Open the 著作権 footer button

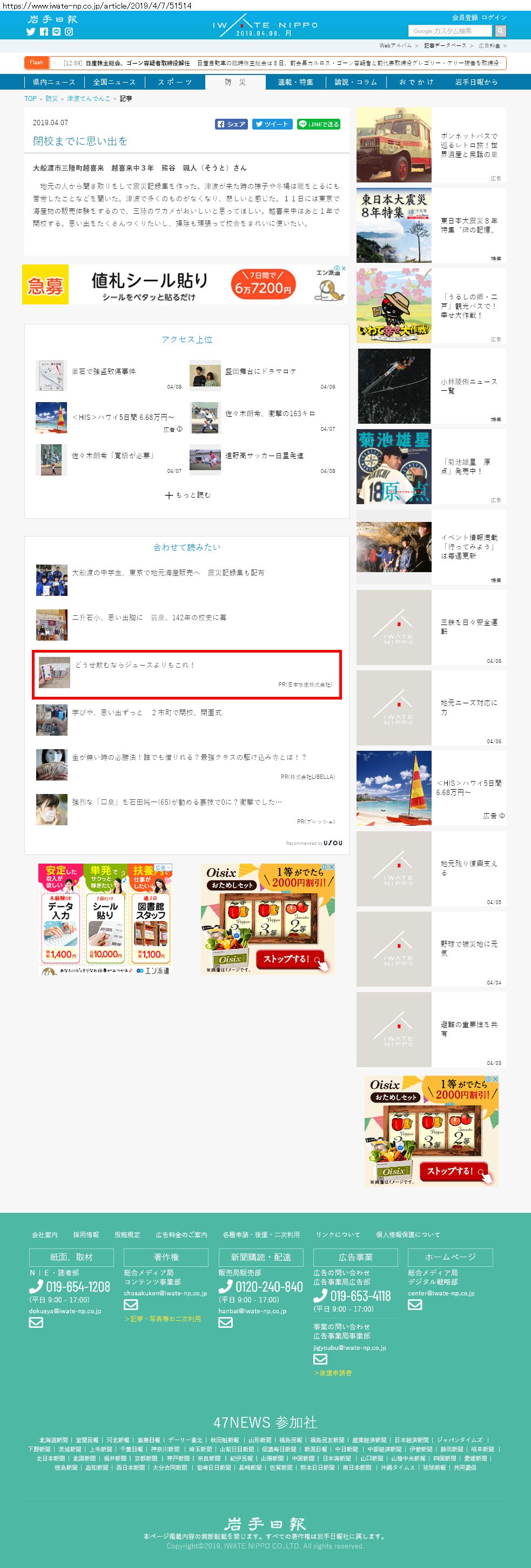coord(166,1257)
